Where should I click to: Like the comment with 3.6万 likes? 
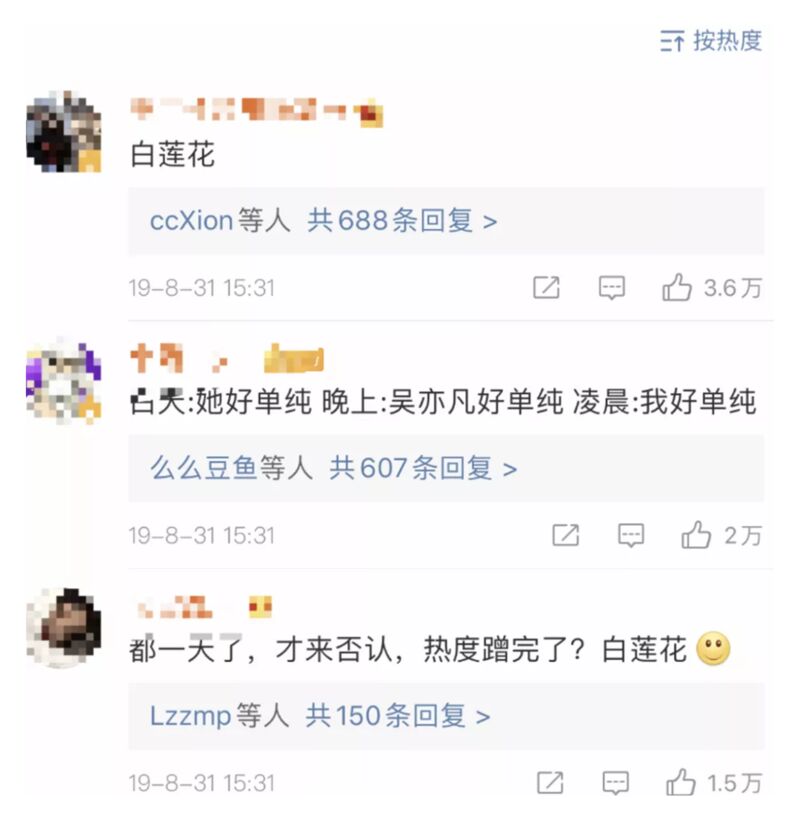tap(677, 289)
